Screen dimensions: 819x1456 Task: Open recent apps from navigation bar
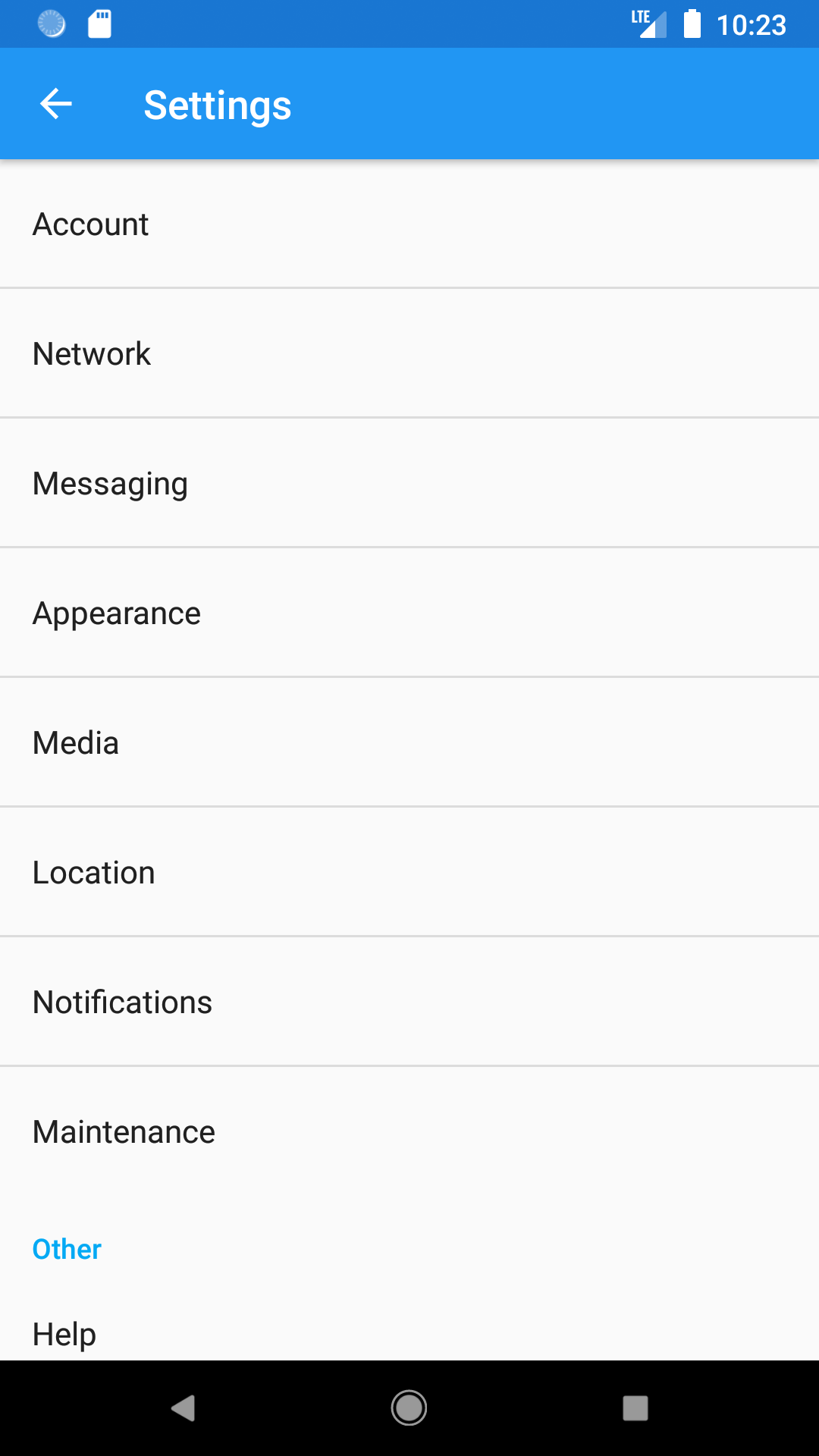(x=635, y=1408)
